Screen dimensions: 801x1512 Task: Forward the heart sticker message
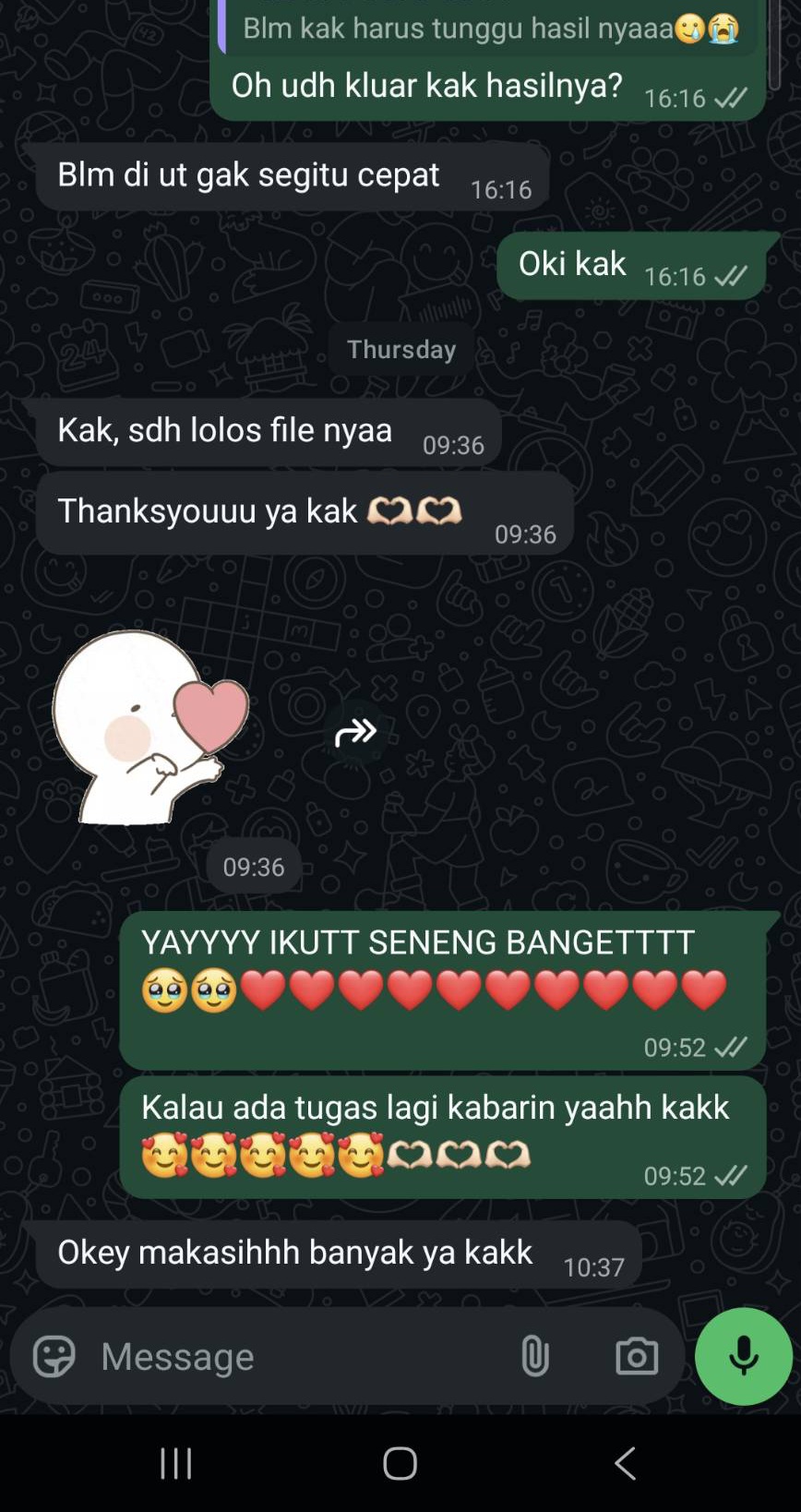coord(355,733)
